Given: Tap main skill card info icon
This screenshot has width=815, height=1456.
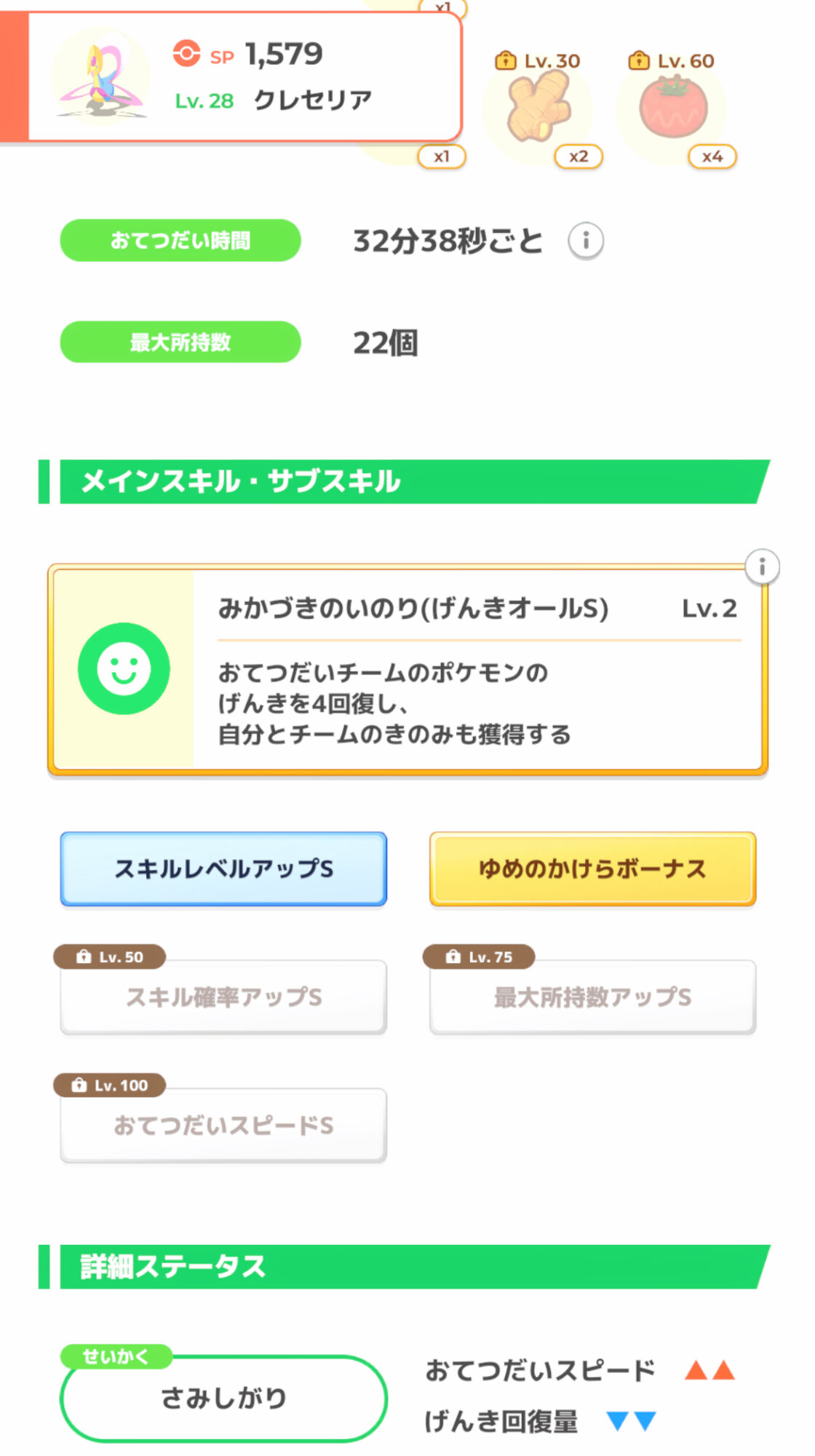Looking at the screenshot, I should [762, 566].
